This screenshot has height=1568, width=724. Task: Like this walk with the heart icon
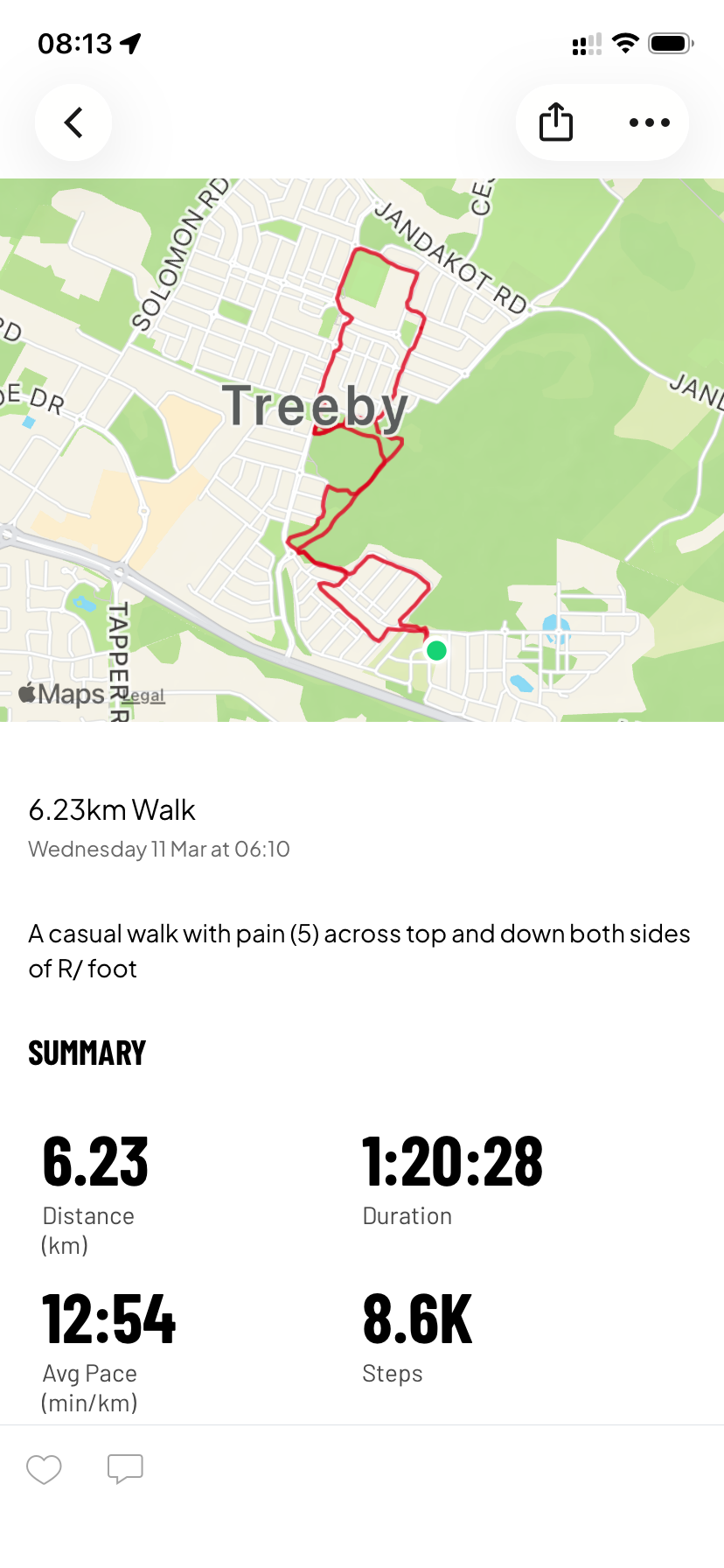pyautogui.click(x=44, y=1469)
